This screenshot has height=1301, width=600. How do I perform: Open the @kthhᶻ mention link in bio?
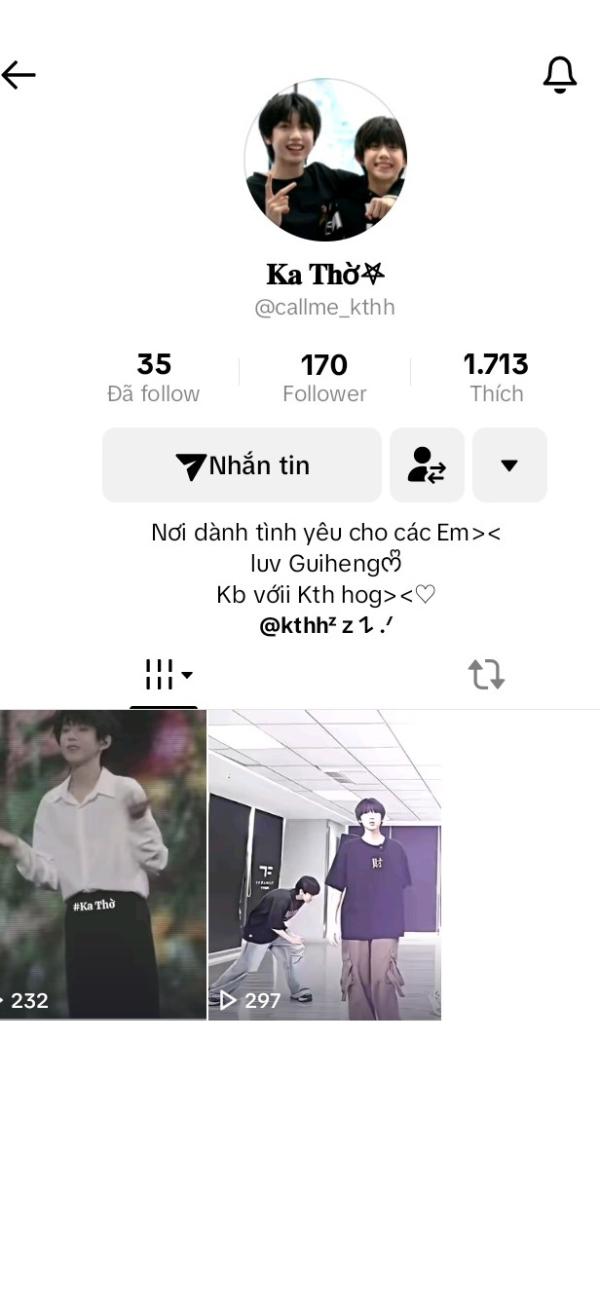(x=331, y=627)
